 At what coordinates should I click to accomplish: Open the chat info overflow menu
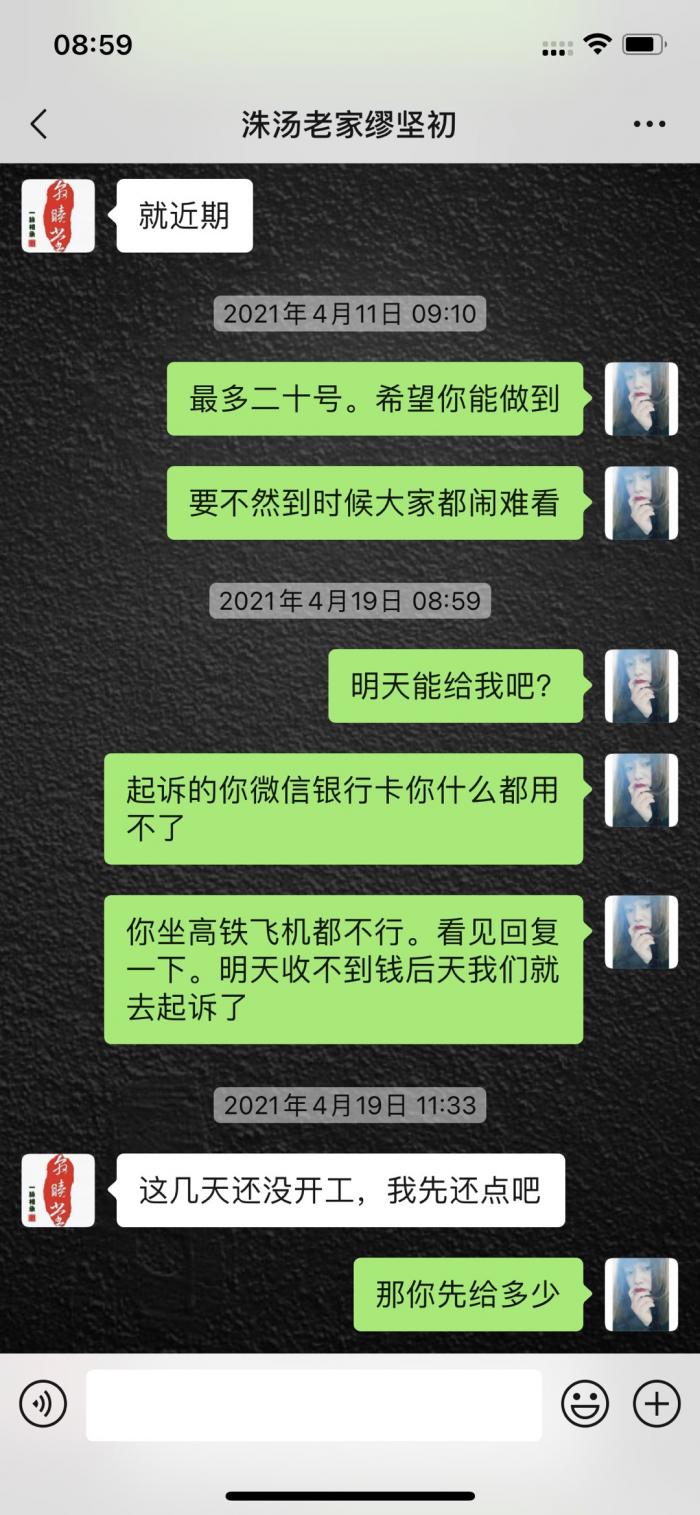click(649, 124)
